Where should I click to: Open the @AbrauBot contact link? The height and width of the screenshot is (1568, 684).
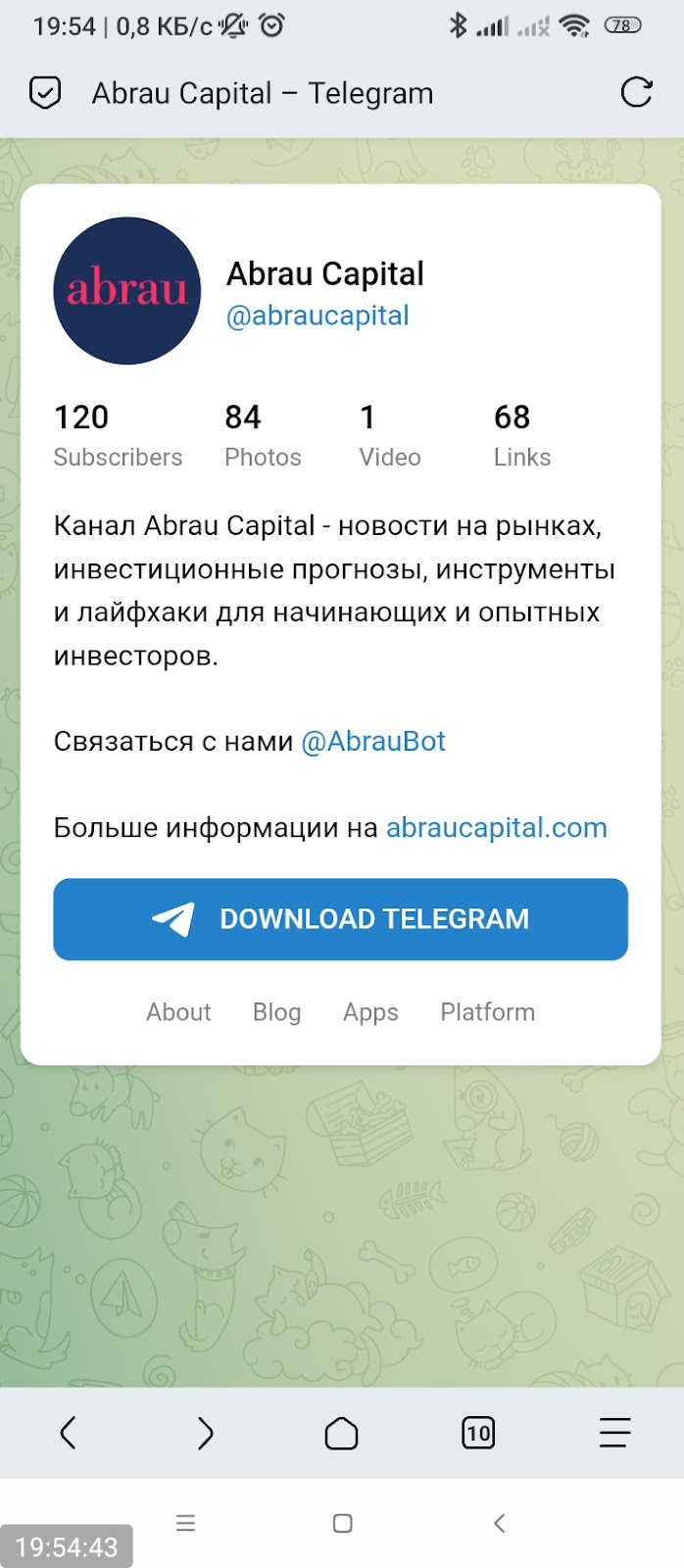click(372, 741)
